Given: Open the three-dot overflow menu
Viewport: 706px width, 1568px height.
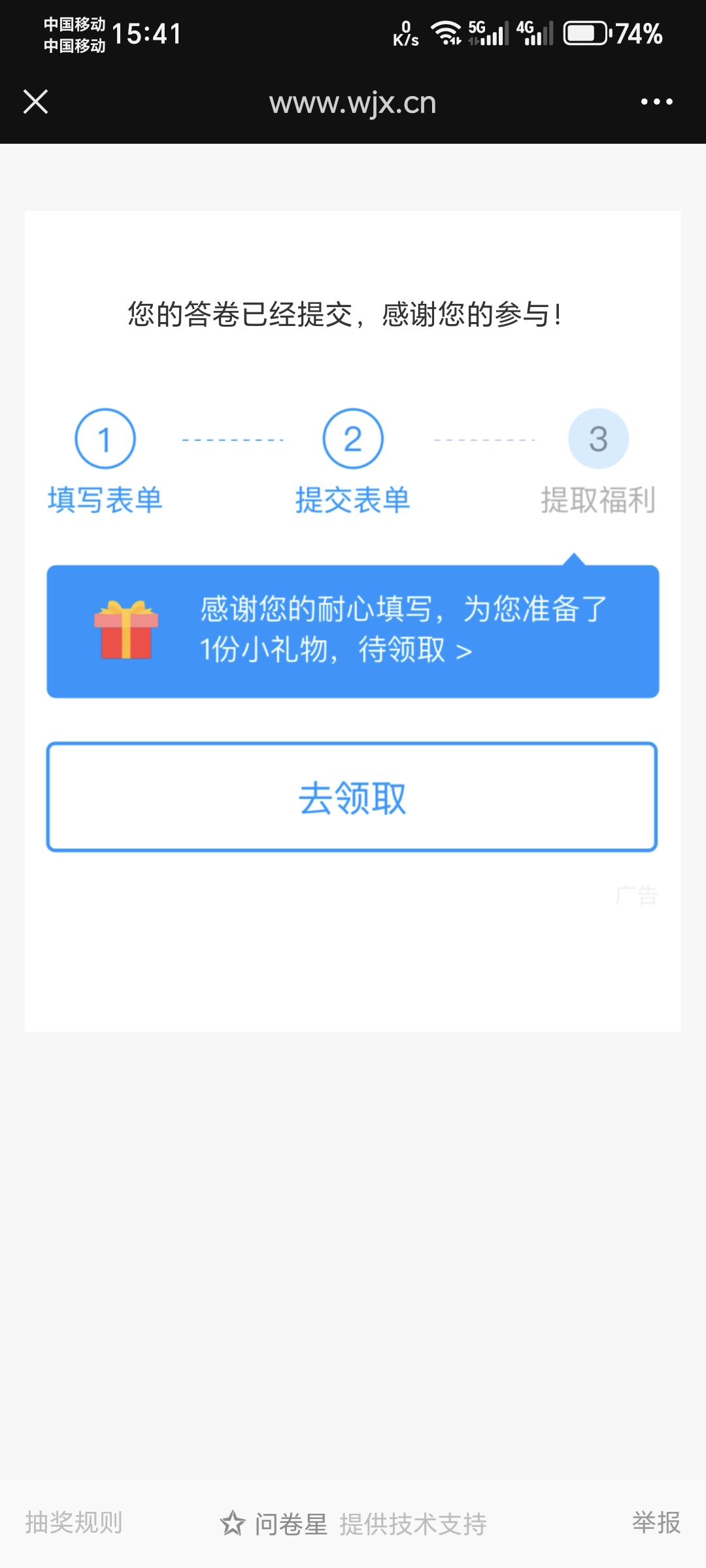Looking at the screenshot, I should (x=656, y=102).
